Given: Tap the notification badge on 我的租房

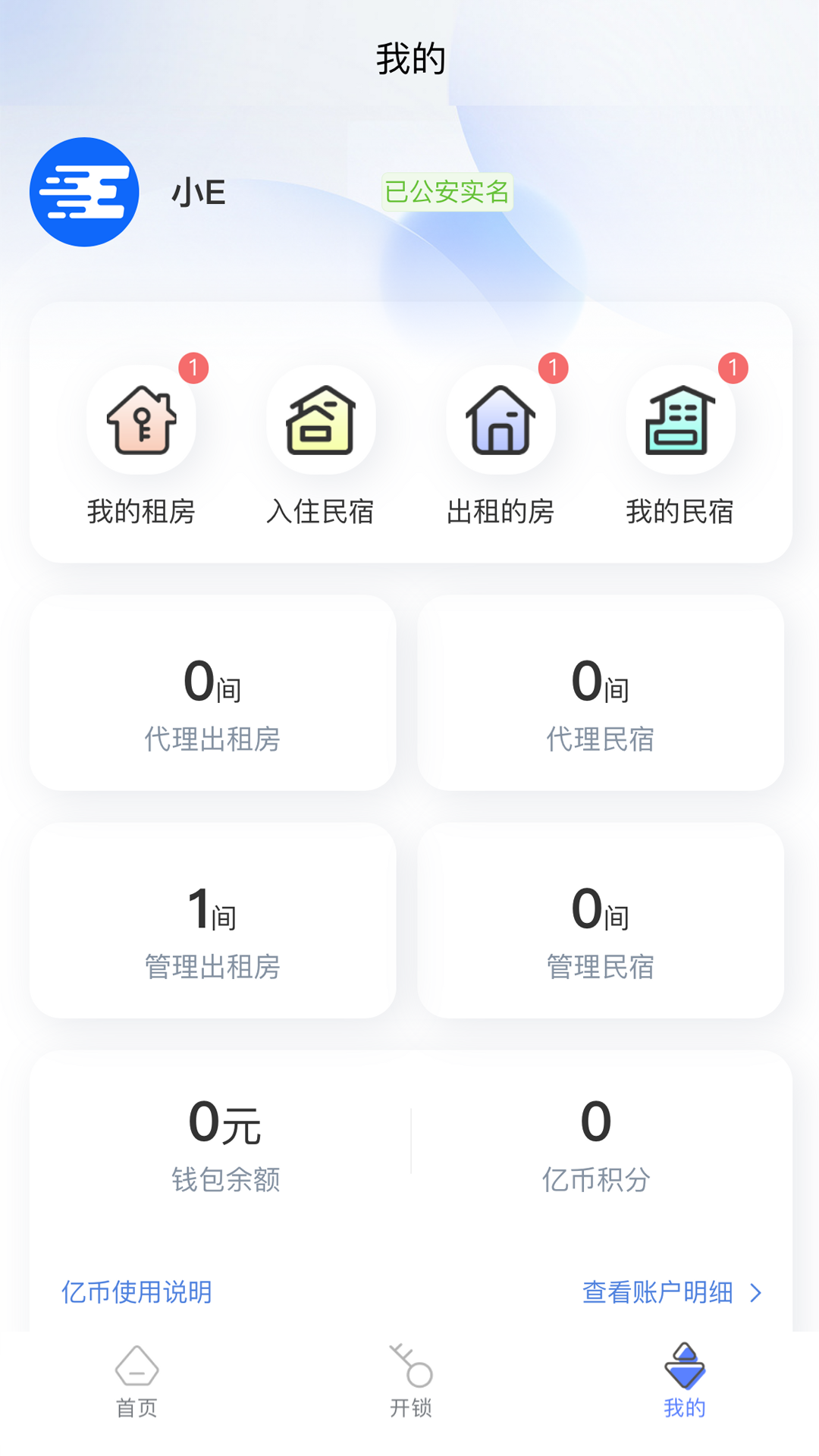Looking at the screenshot, I should tap(196, 367).
